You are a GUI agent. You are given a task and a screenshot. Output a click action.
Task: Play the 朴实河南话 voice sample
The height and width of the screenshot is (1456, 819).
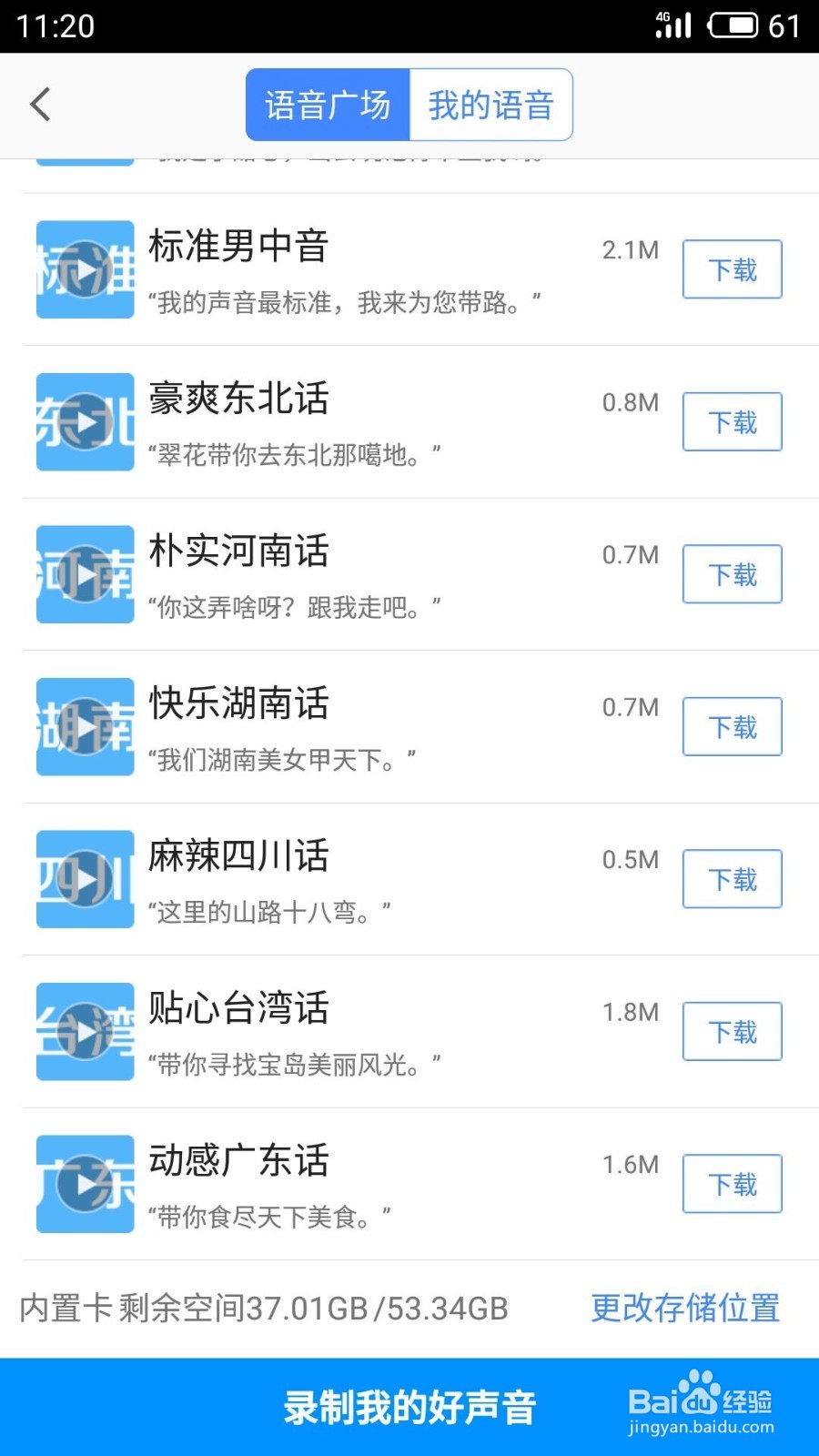86,574
